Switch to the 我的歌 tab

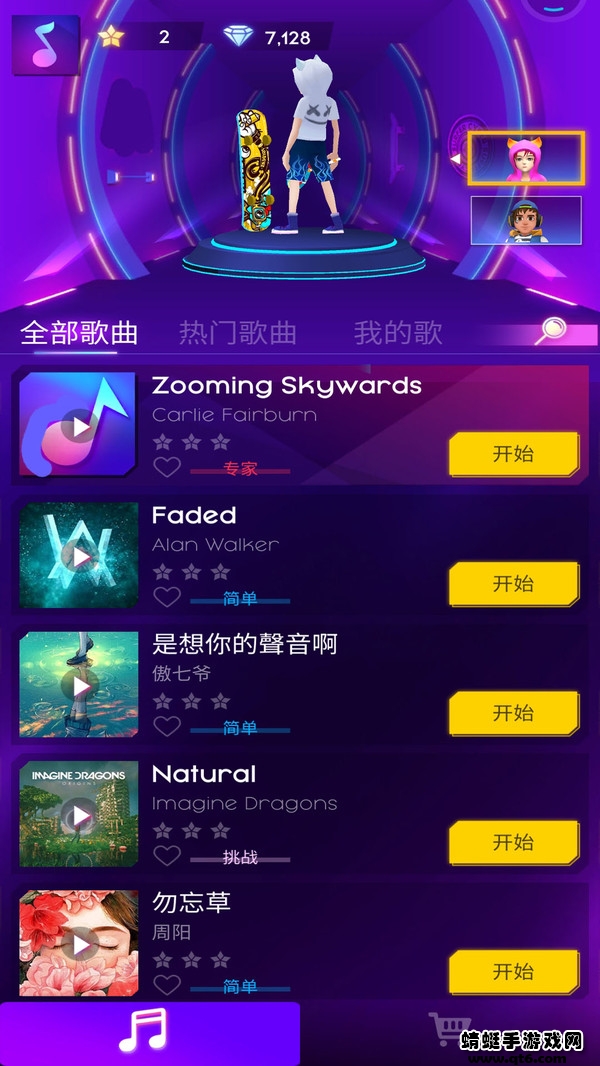[x=397, y=333]
